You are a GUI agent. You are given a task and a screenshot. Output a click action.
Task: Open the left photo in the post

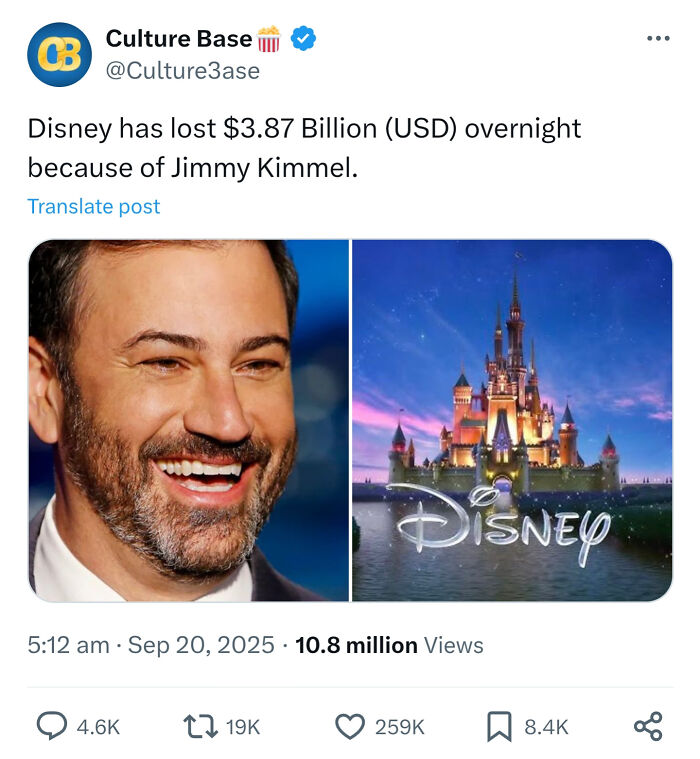[188, 420]
